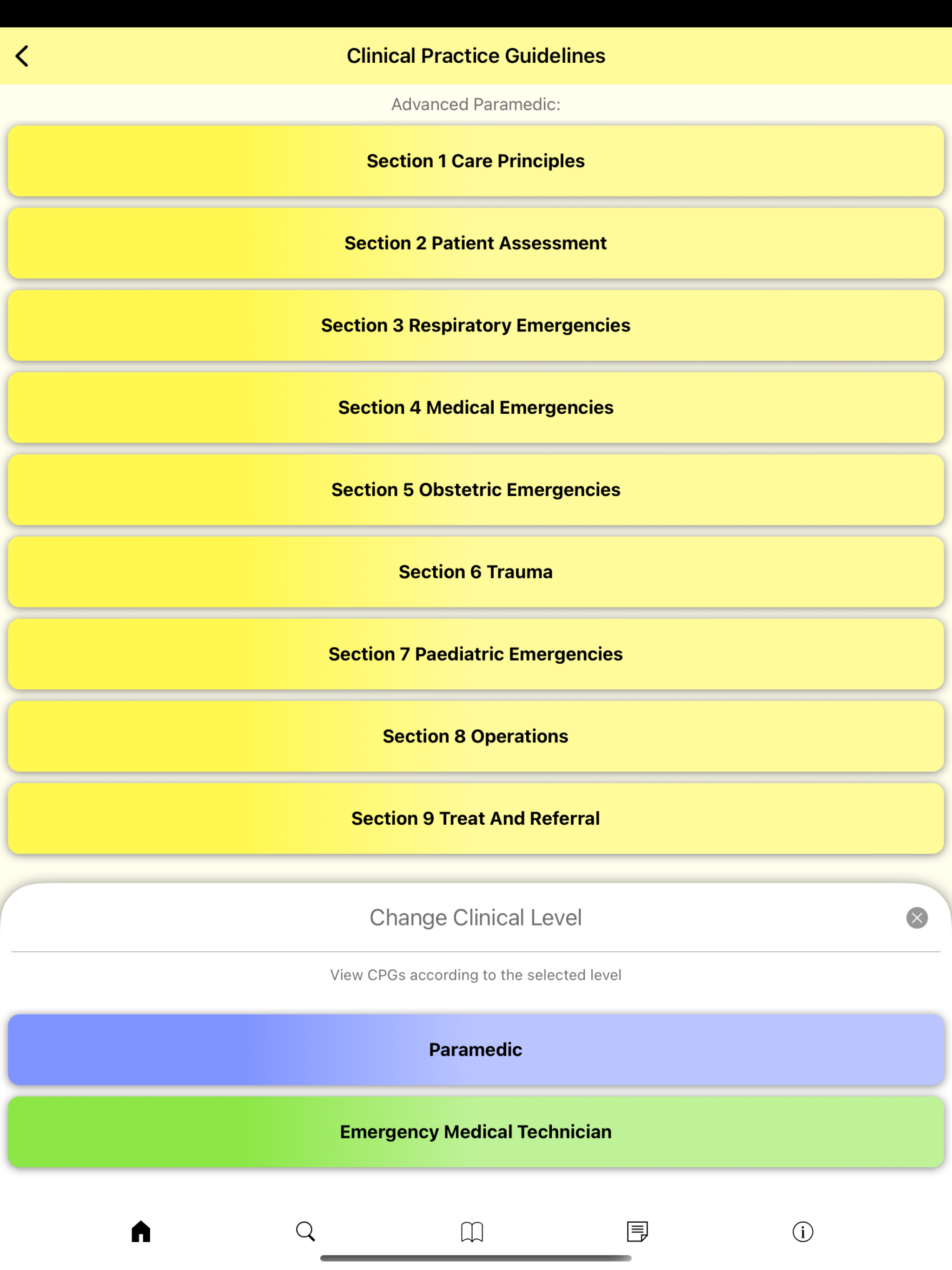This screenshot has width=952, height=1270.
Task: Open the guidelines book icon
Action: pos(471,1231)
